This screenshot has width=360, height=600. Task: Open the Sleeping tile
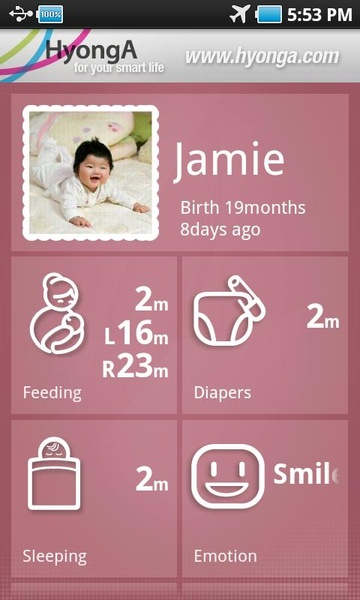click(x=94, y=499)
